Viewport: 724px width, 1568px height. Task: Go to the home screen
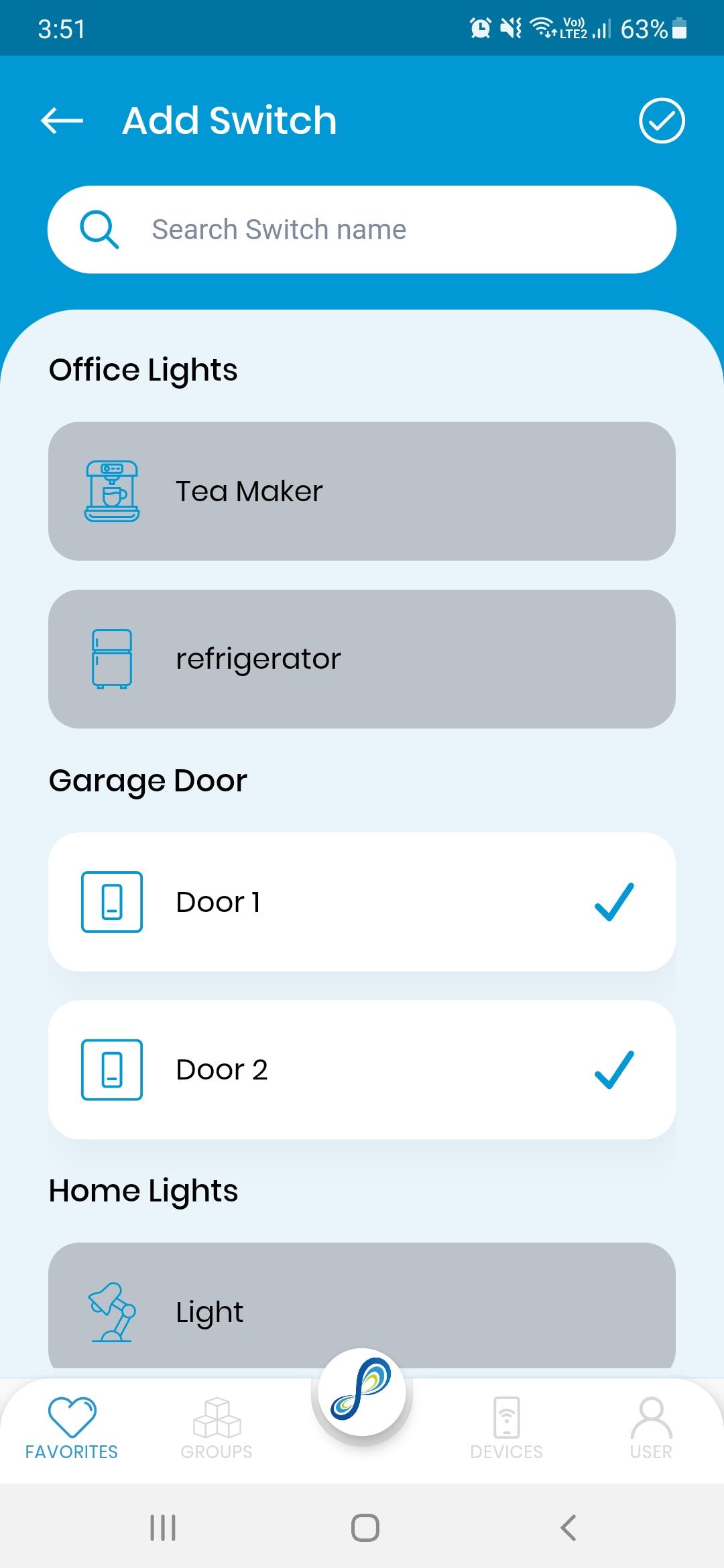(365, 1528)
